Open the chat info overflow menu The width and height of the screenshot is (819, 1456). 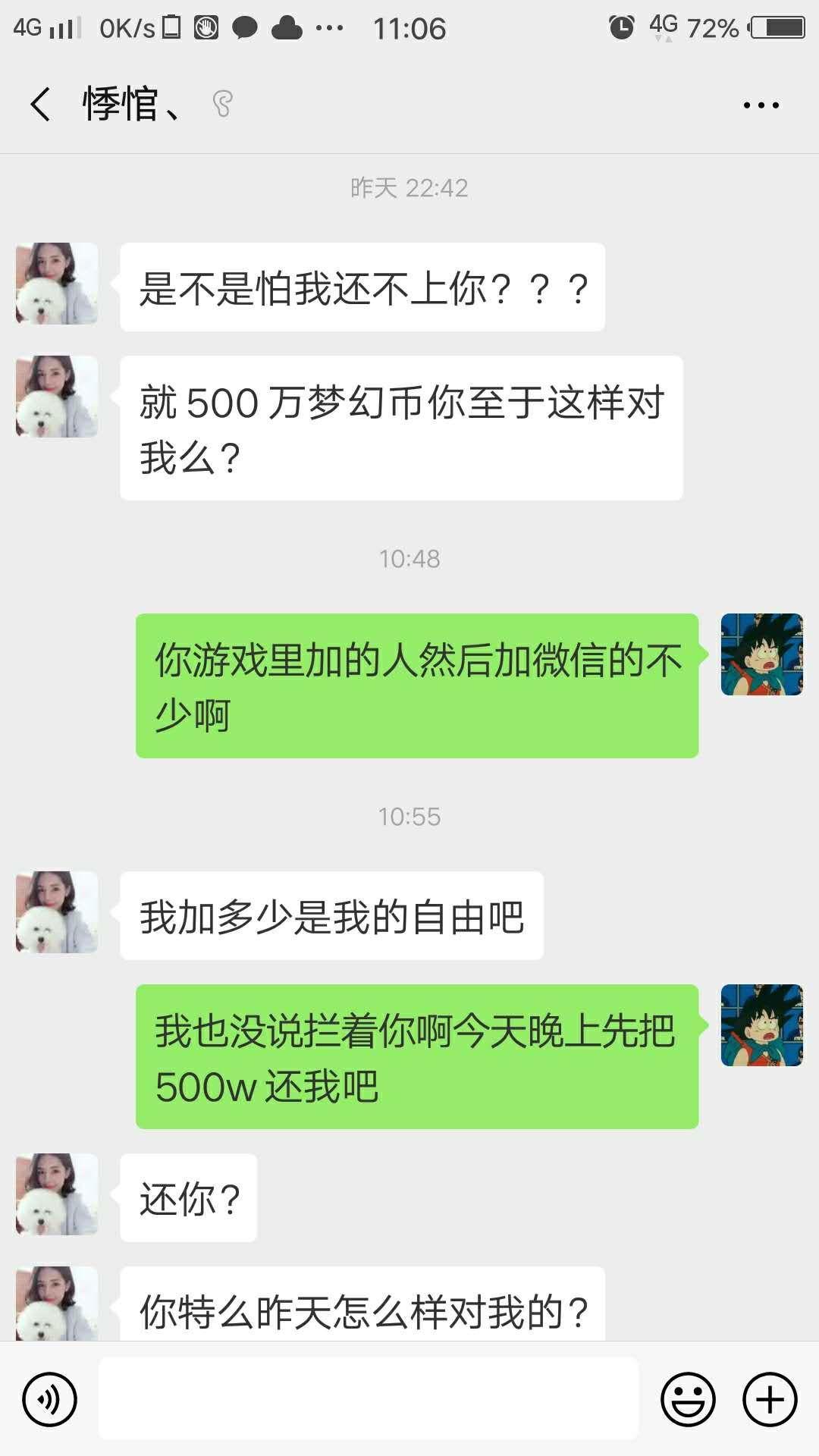pyautogui.click(x=761, y=105)
